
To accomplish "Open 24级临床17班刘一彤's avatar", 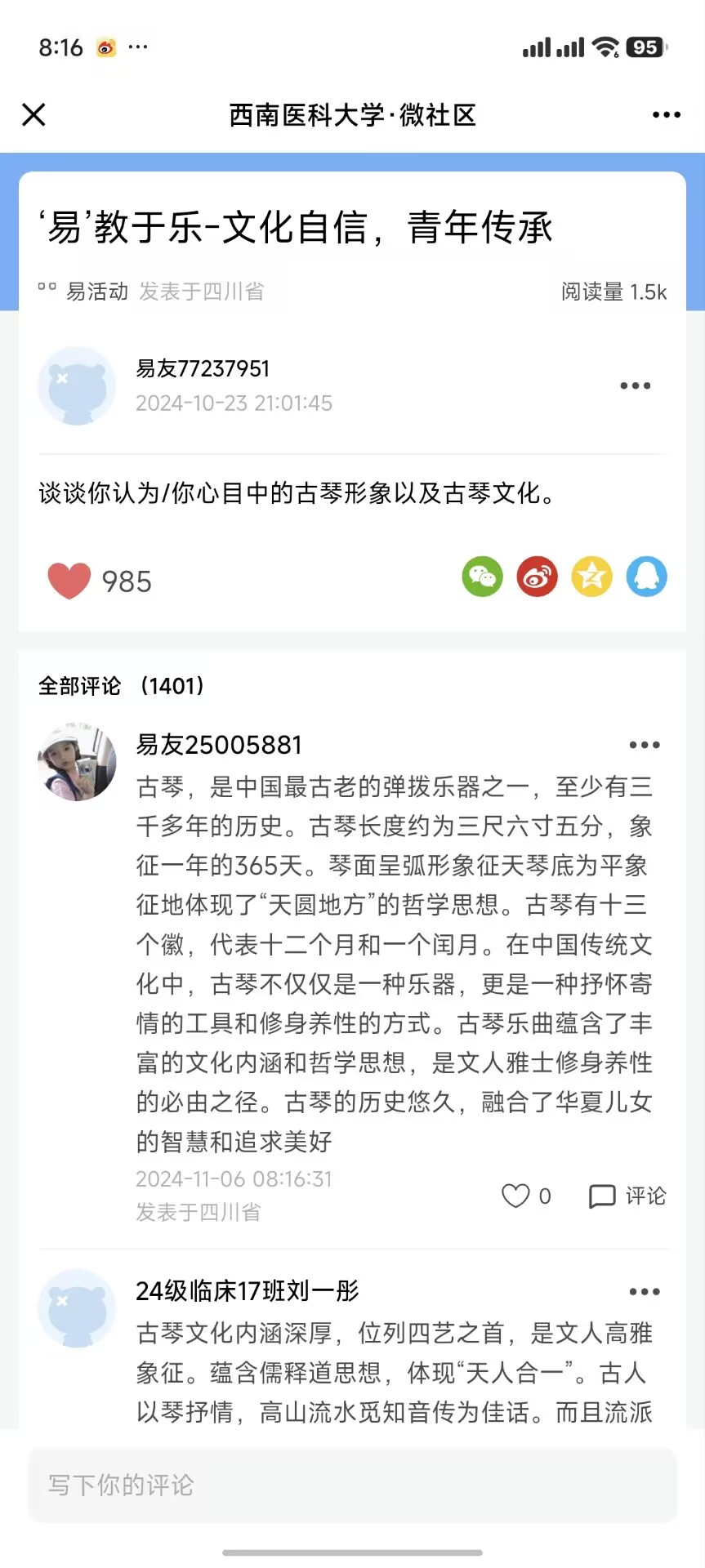I will [x=77, y=1307].
